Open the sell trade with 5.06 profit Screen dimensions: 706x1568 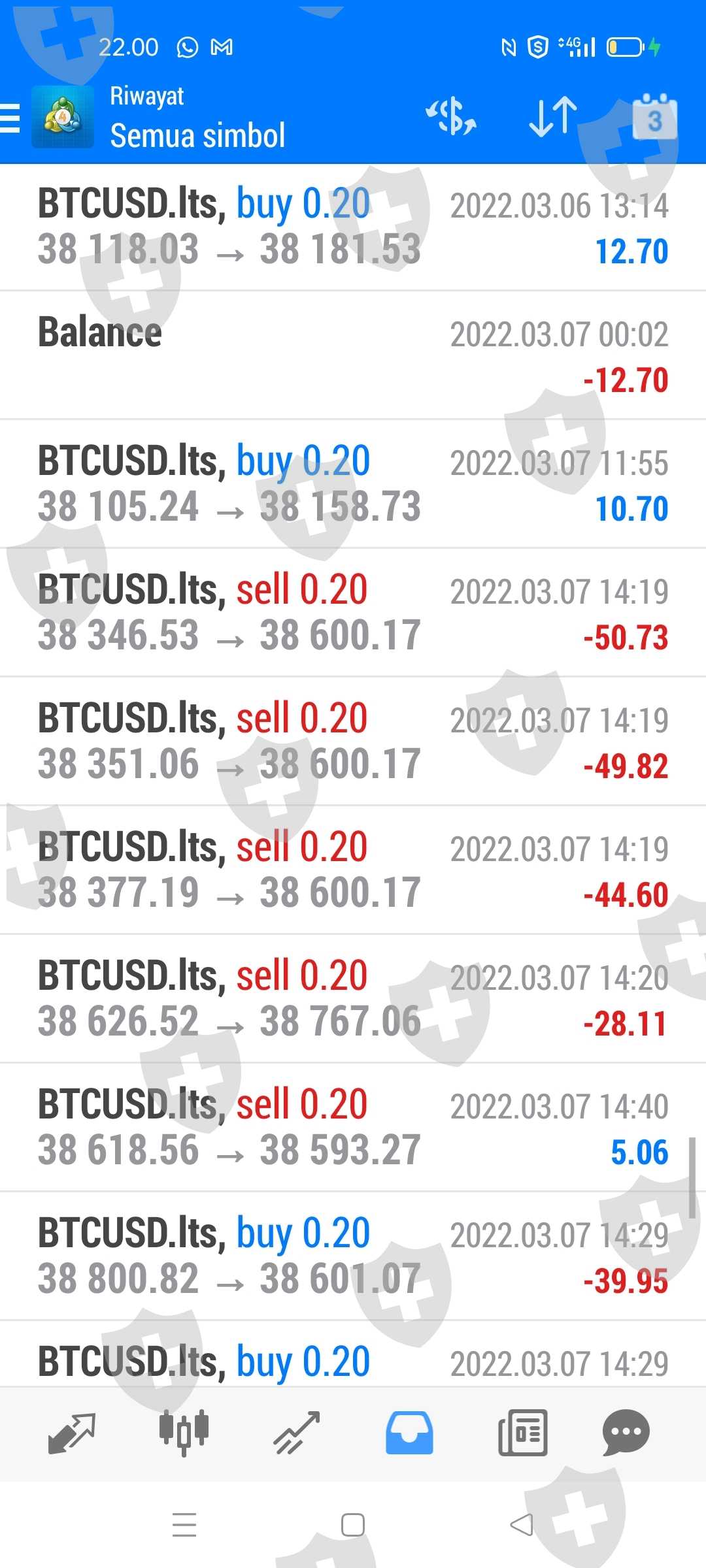click(x=353, y=1128)
